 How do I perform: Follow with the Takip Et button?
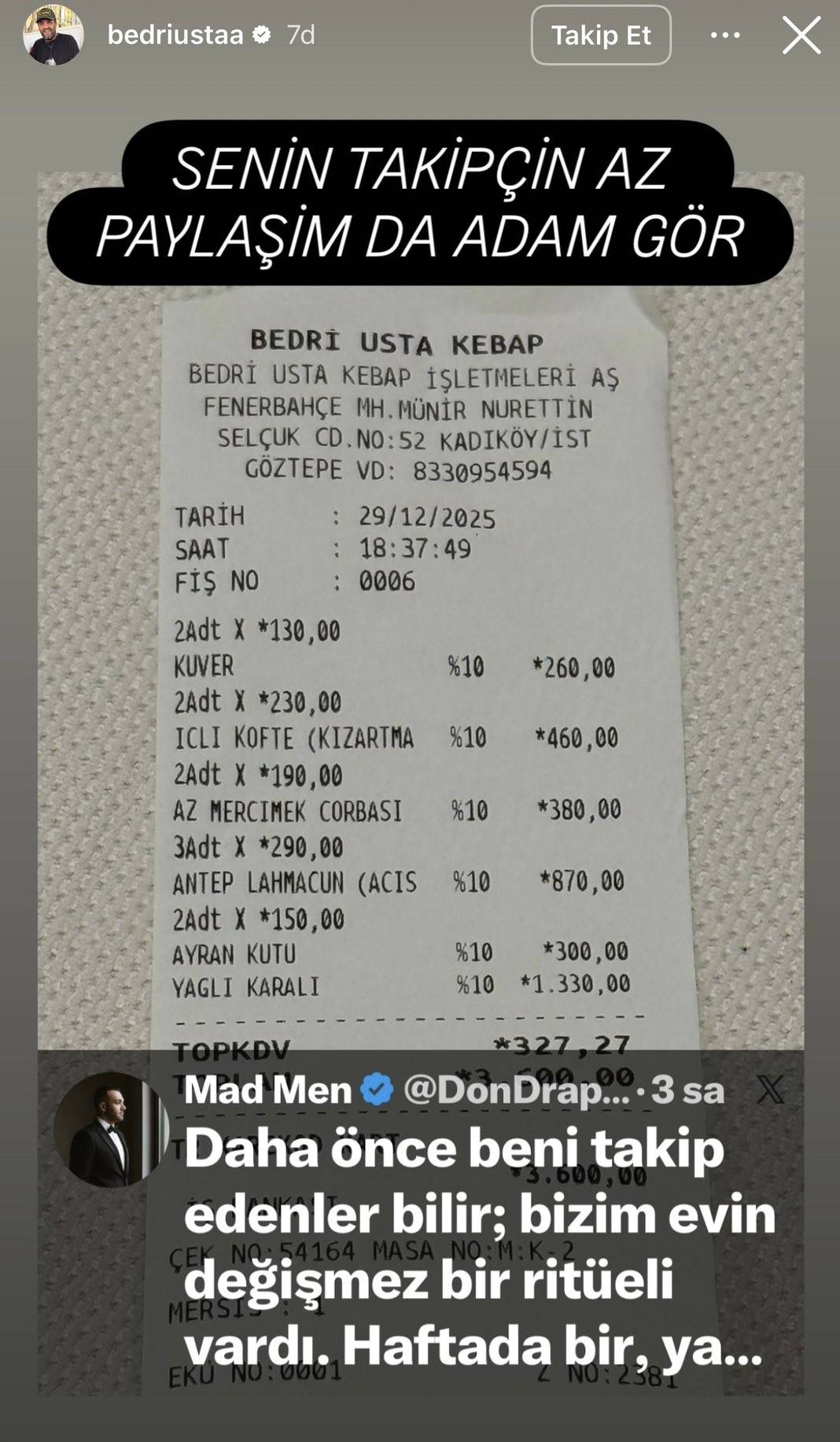point(601,35)
